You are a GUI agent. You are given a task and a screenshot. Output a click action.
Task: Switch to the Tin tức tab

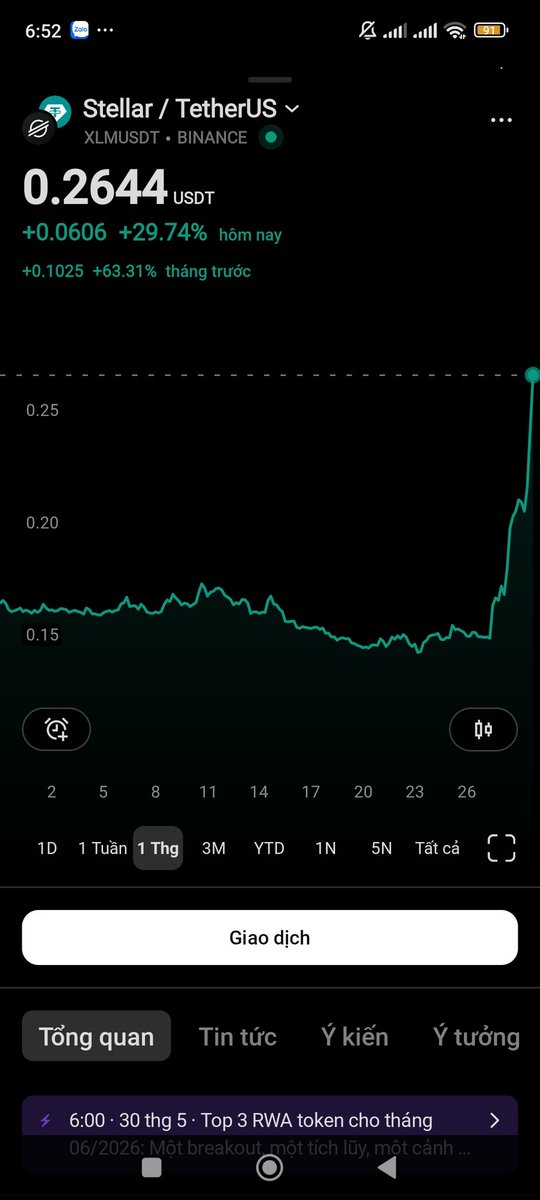[238, 1037]
